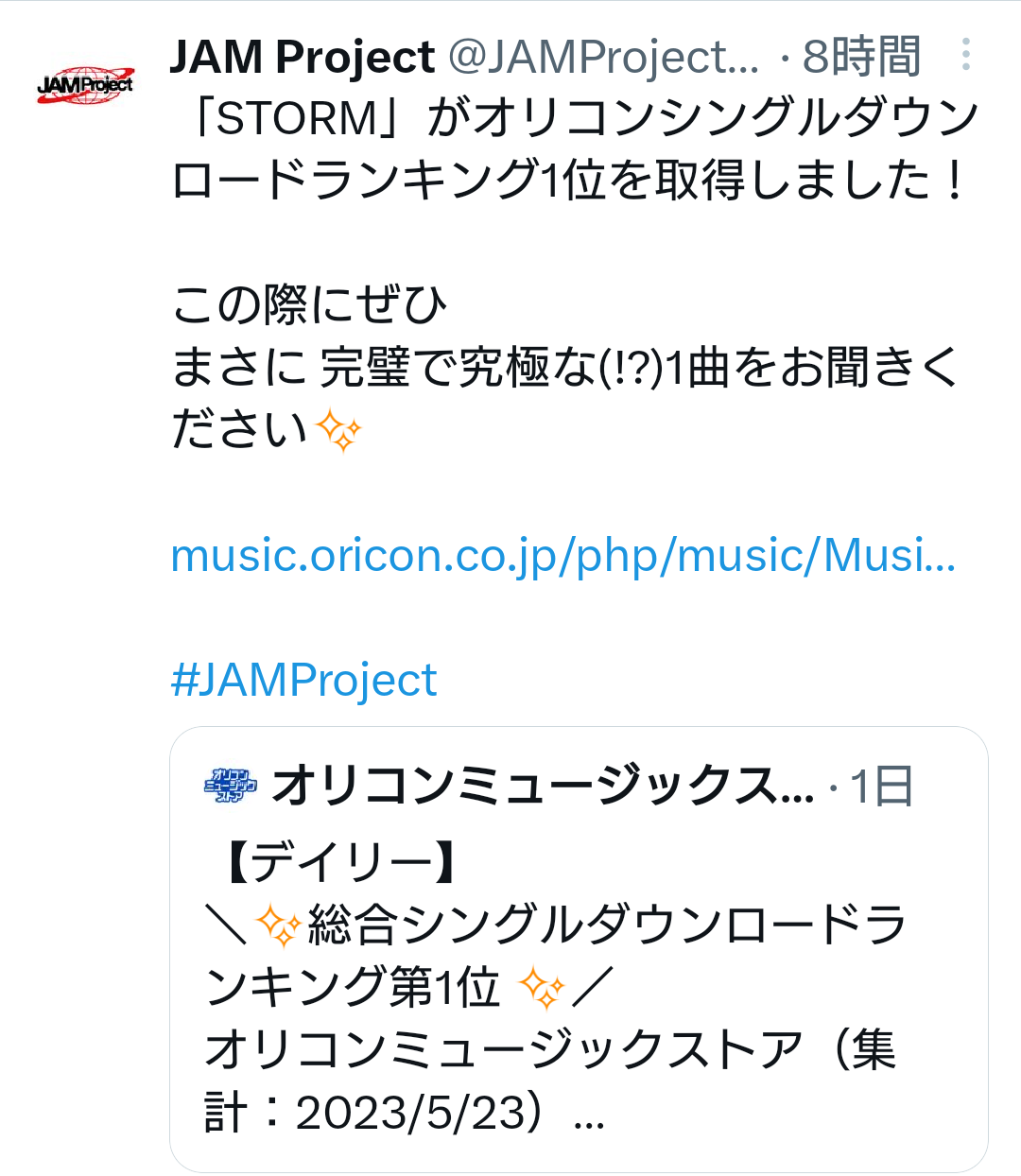Image resolution: width=1021 pixels, height=1176 pixels.
Task: Tap the JAM Project account name
Action: (x=303, y=58)
